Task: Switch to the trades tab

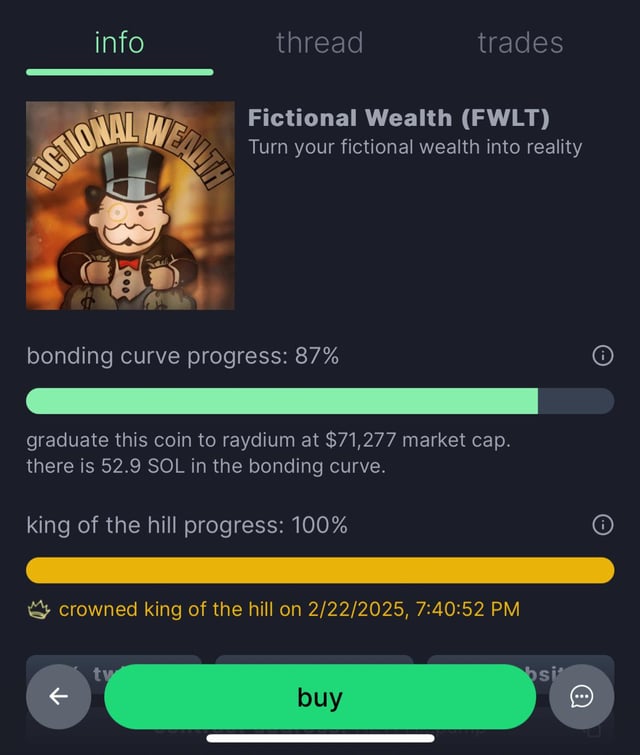Action: click(x=520, y=43)
